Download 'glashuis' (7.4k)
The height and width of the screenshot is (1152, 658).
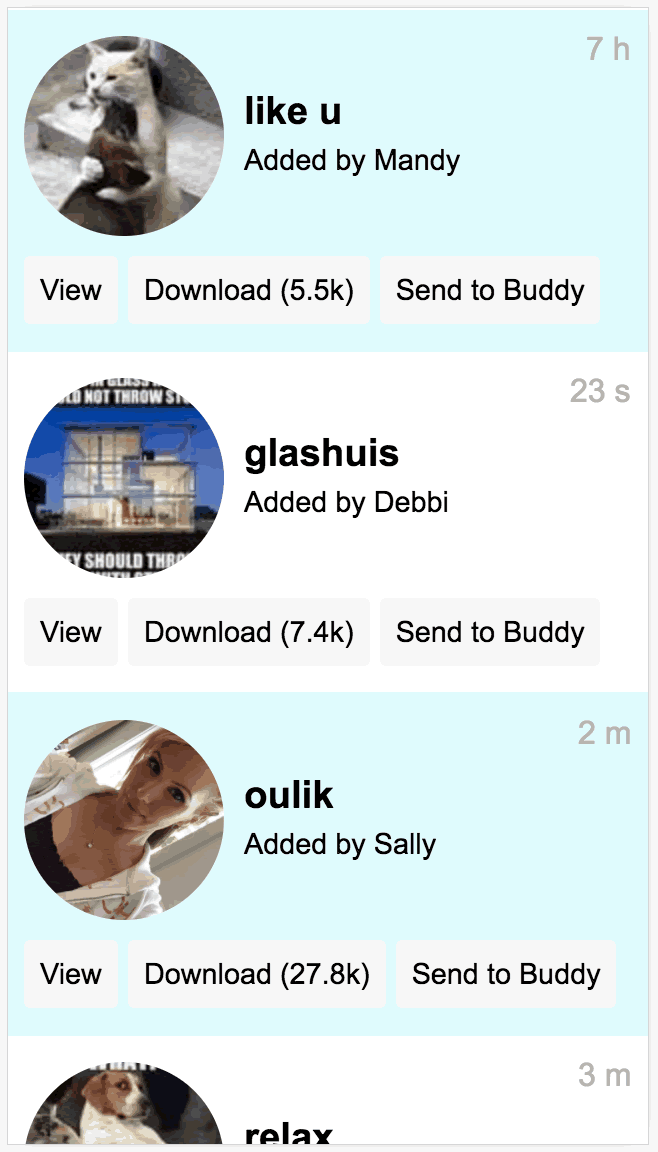pos(249,632)
